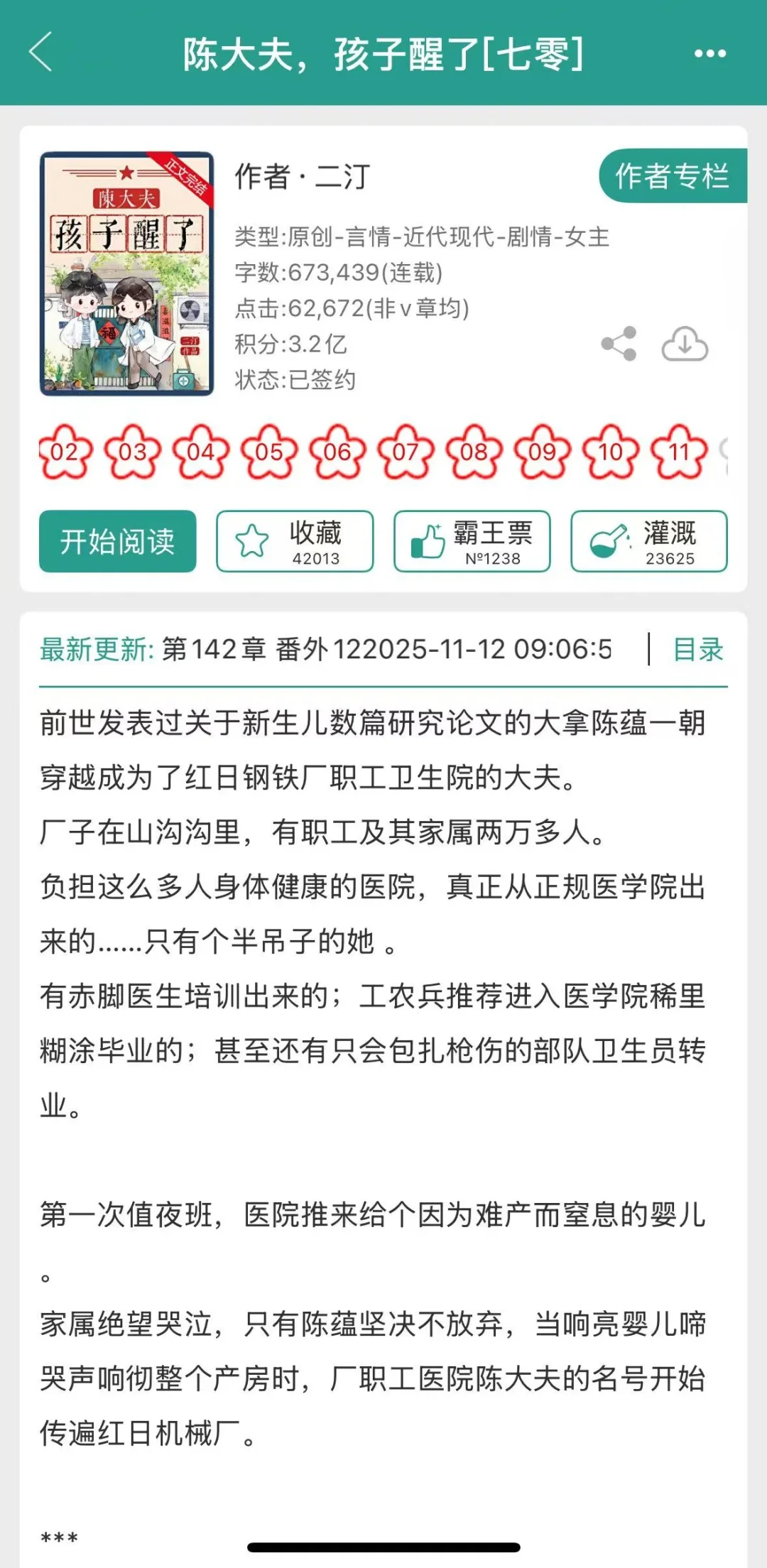The width and height of the screenshot is (767, 1568).
Task: Tap the 收藏 collect icon showing 42013
Action: click(x=293, y=542)
